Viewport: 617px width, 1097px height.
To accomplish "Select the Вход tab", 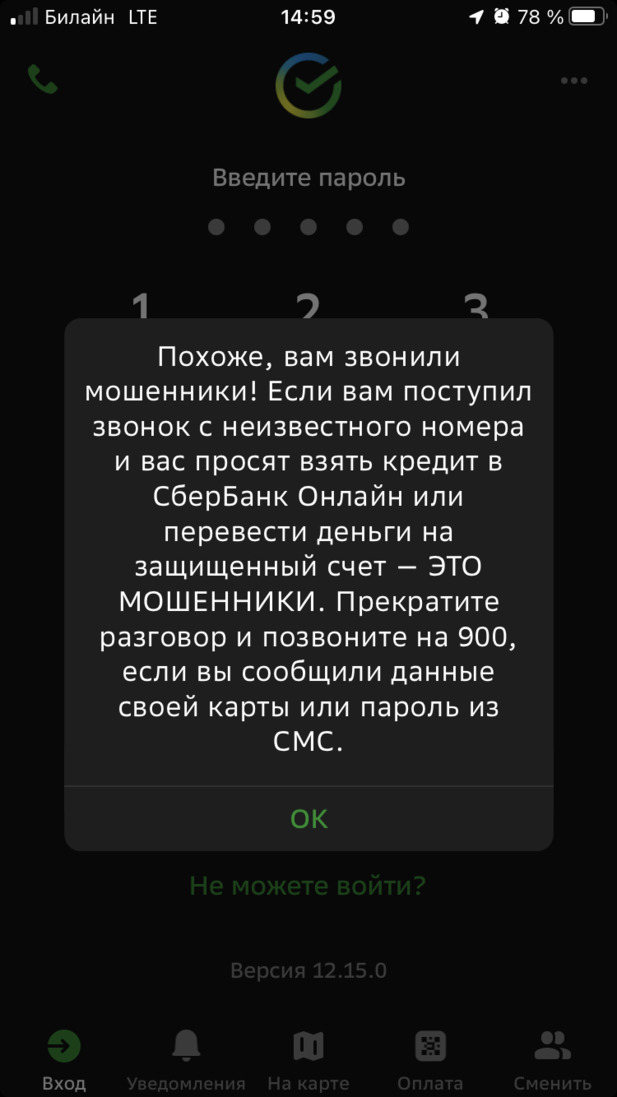I will [x=64, y=1059].
